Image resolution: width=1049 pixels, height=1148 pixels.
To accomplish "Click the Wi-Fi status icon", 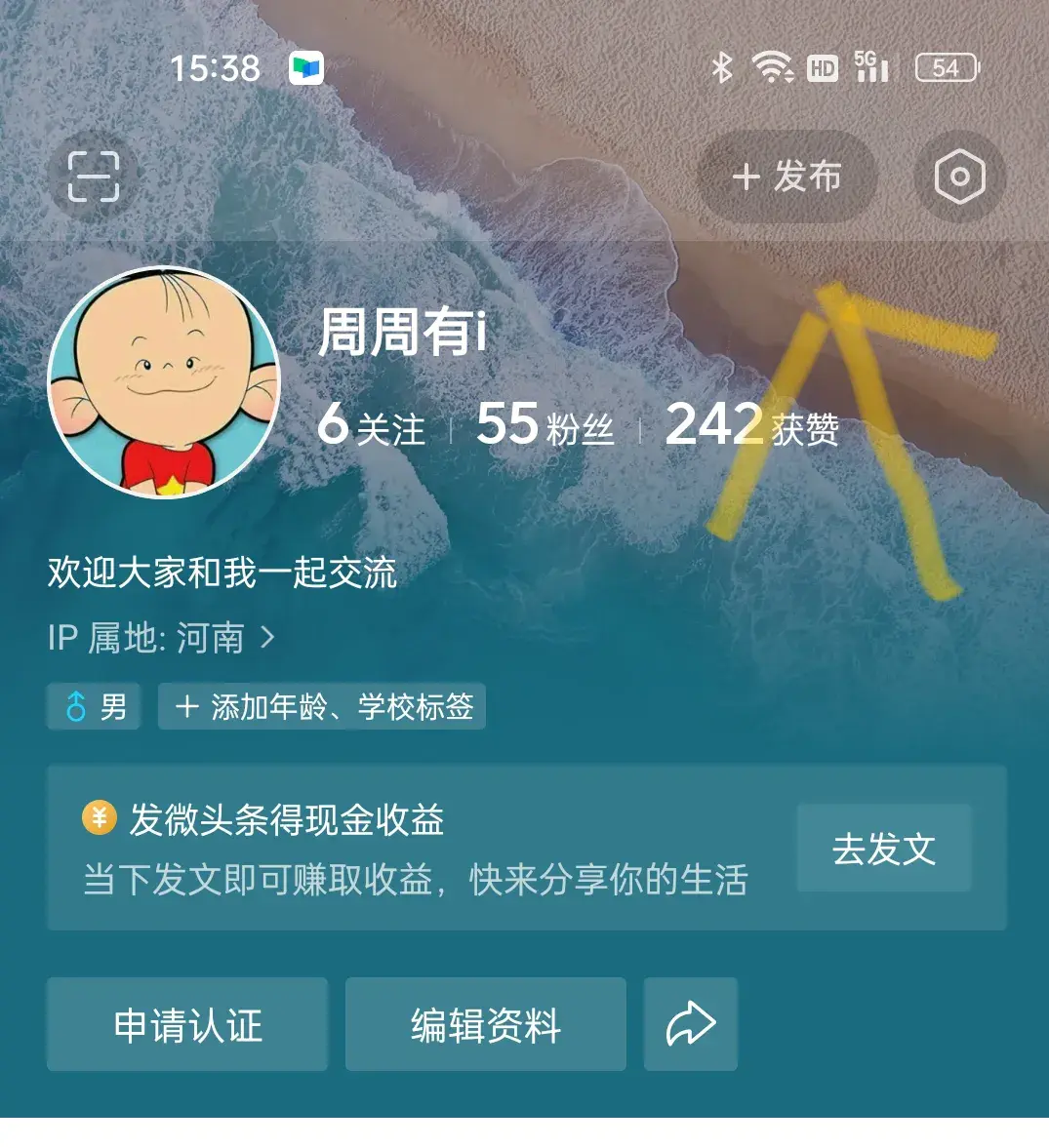I will (772, 66).
